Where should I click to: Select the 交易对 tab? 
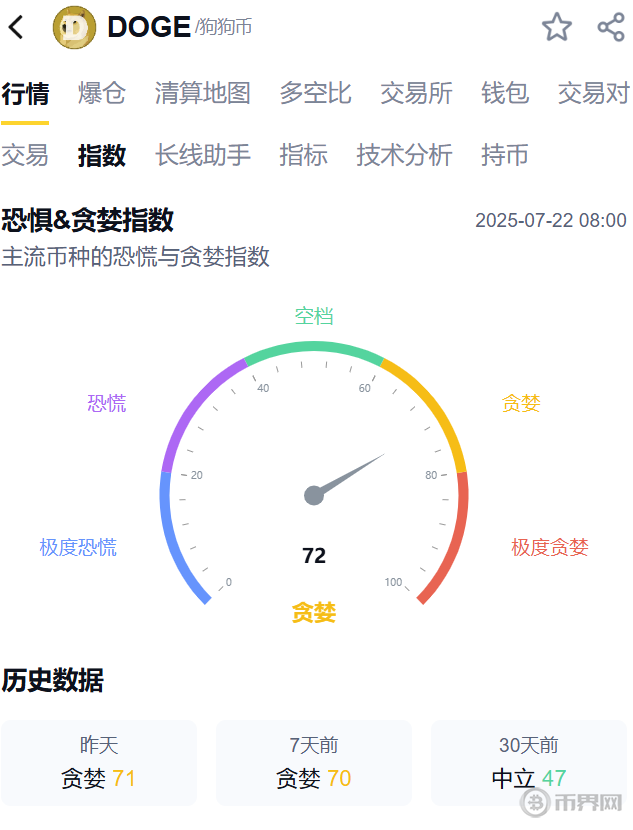click(593, 93)
